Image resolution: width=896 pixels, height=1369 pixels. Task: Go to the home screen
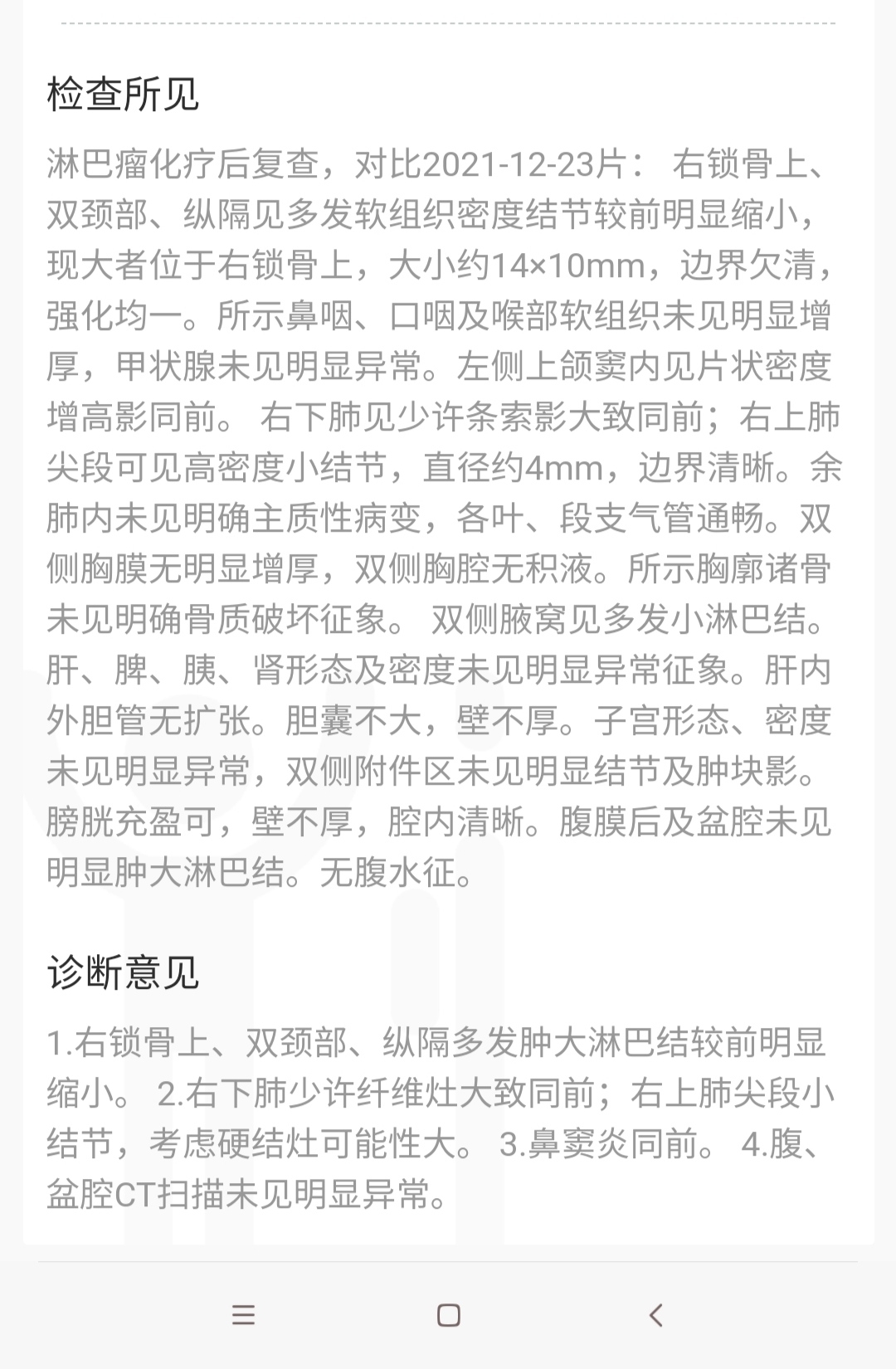(x=449, y=1315)
